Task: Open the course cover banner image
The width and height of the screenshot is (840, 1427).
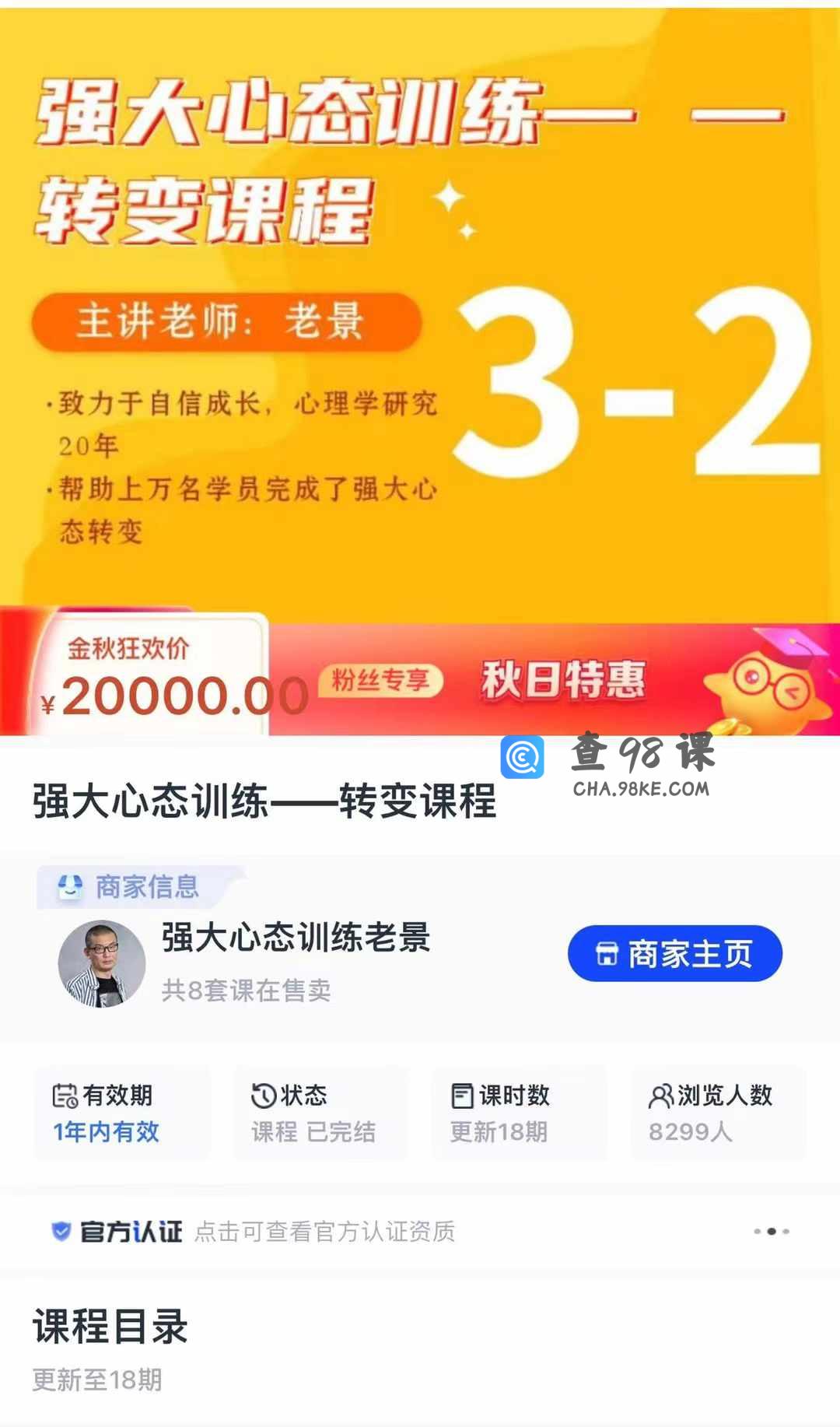Action: [420, 311]
